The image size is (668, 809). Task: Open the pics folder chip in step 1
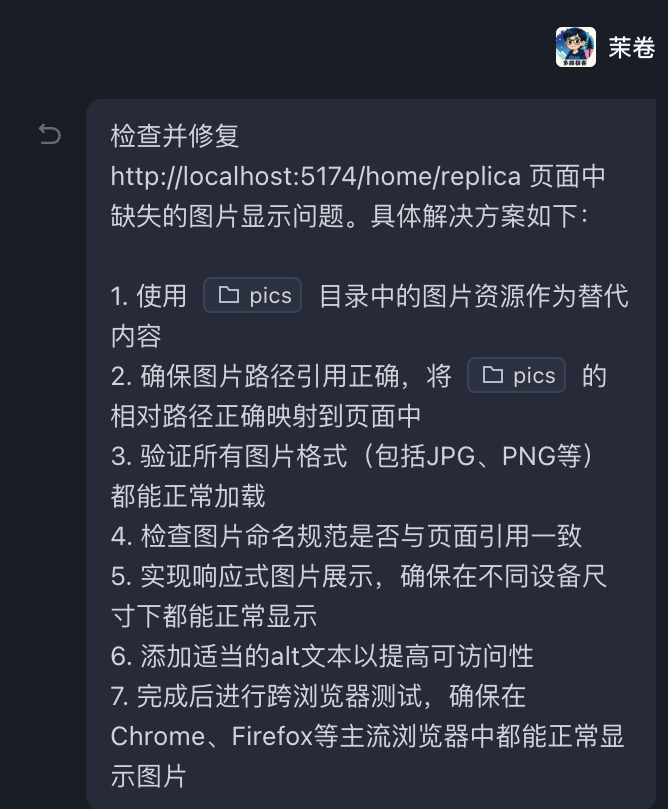253,295
